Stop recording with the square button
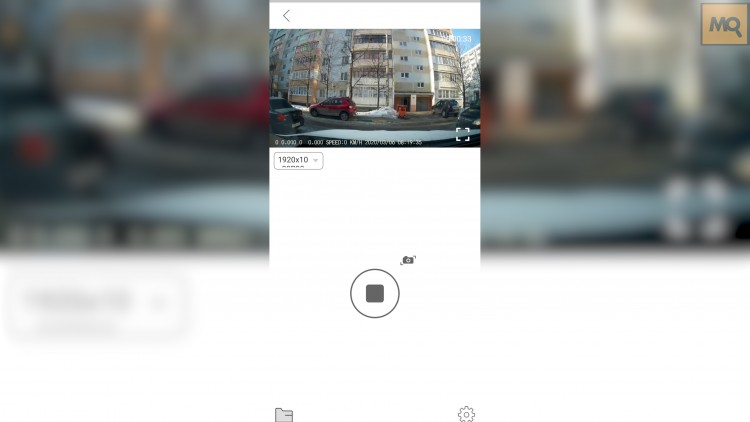 click(375, 293)
